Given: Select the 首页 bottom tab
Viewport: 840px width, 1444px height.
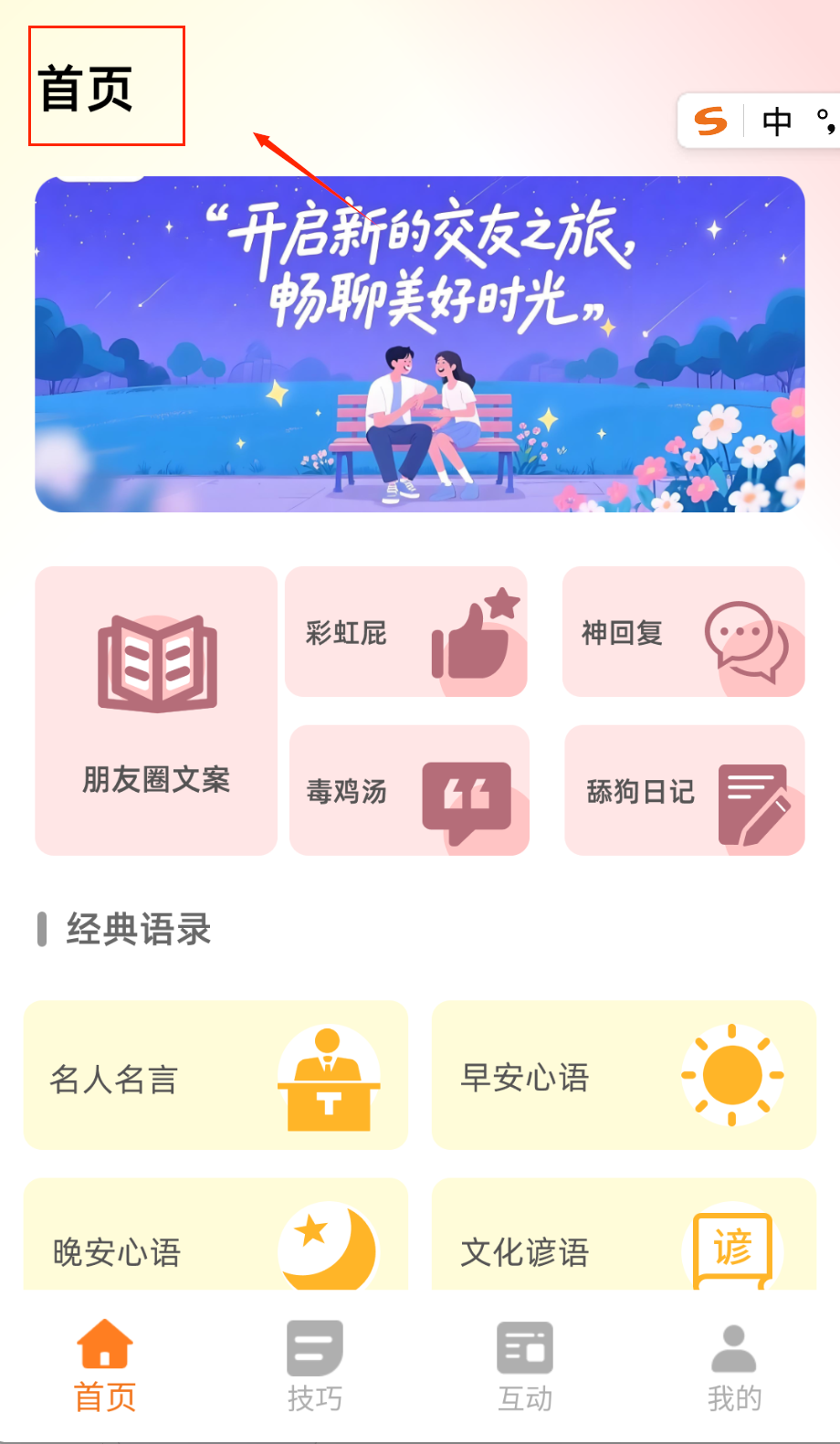Looking at the screenshot, I should point(105,1366).
